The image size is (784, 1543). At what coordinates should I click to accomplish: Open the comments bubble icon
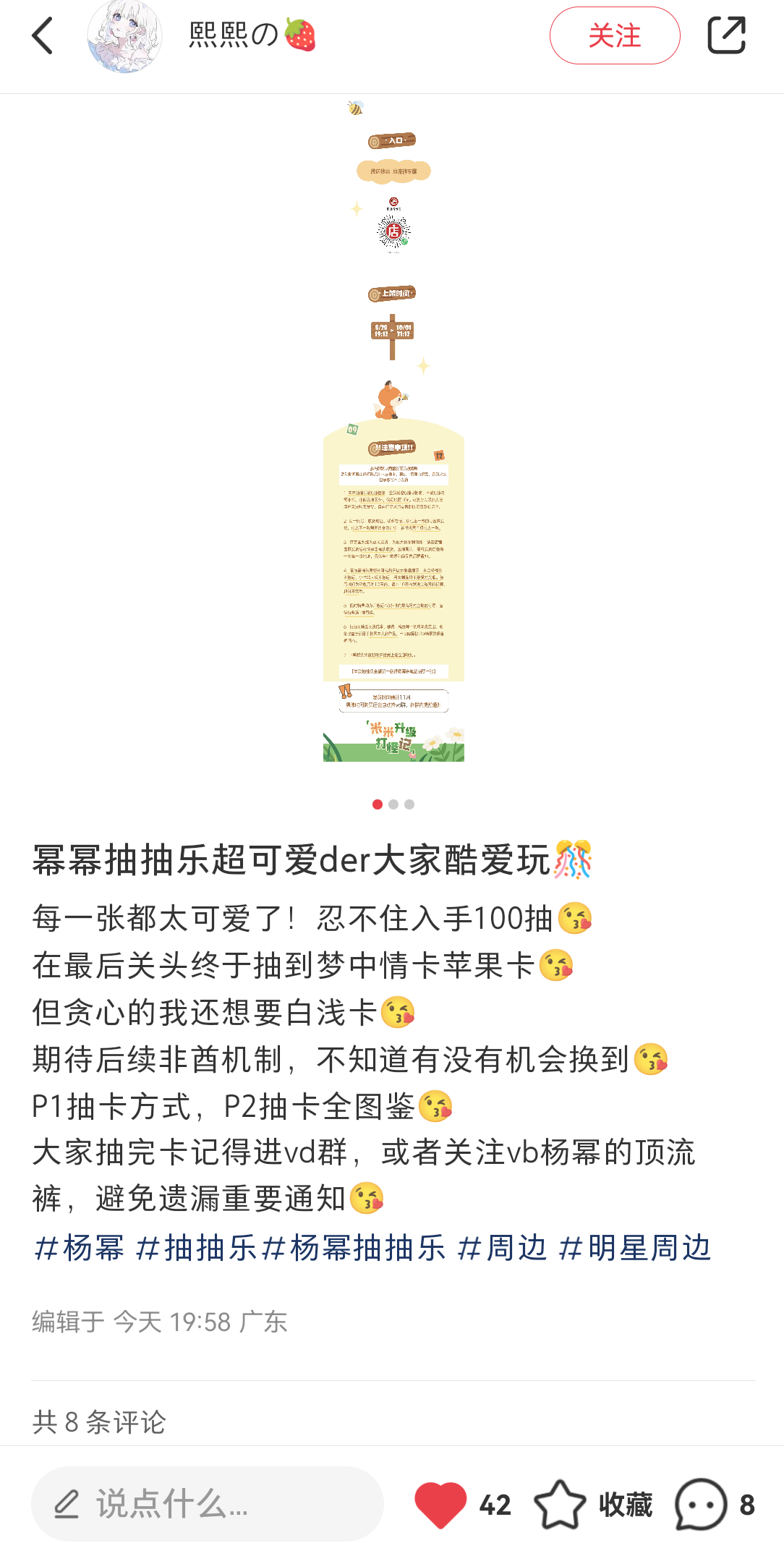[700, 1505]
